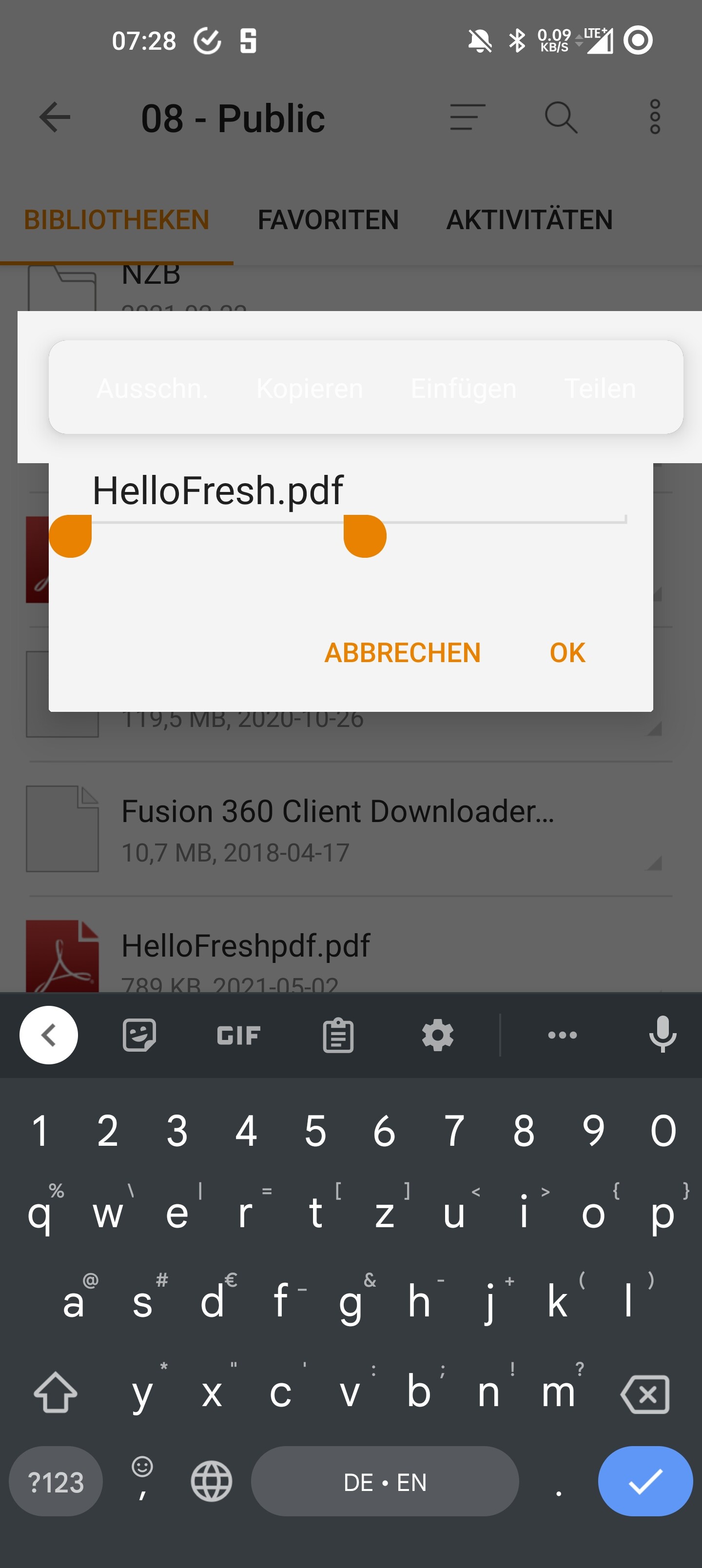Screen dimensions: 702x1568
Task: Collapse the keyboard toolbar with the back chevron
Action: click(x=49, y=1035)
